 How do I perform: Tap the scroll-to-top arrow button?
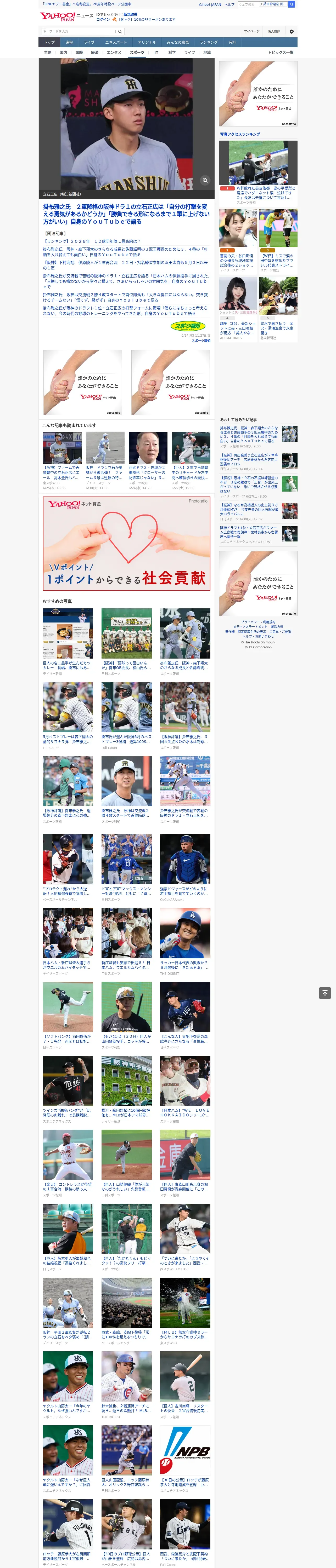[x=325, y=993]
